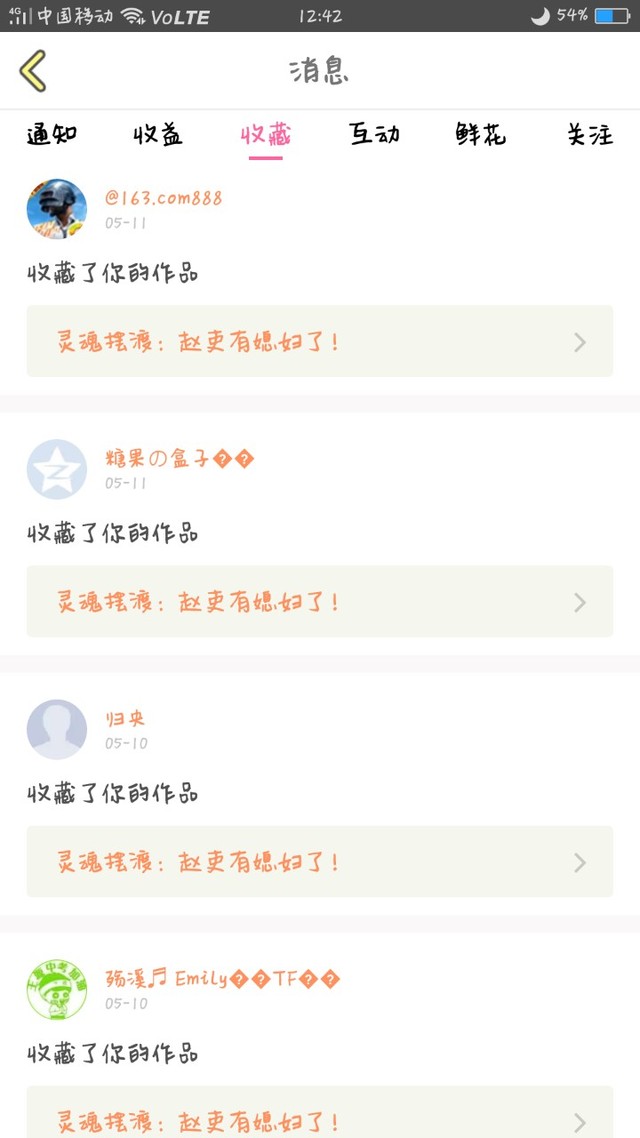Image resolution: width=640 pixels, height=1138 pixels.
Task: Tap the username 归央
Action: coord(126,719)
